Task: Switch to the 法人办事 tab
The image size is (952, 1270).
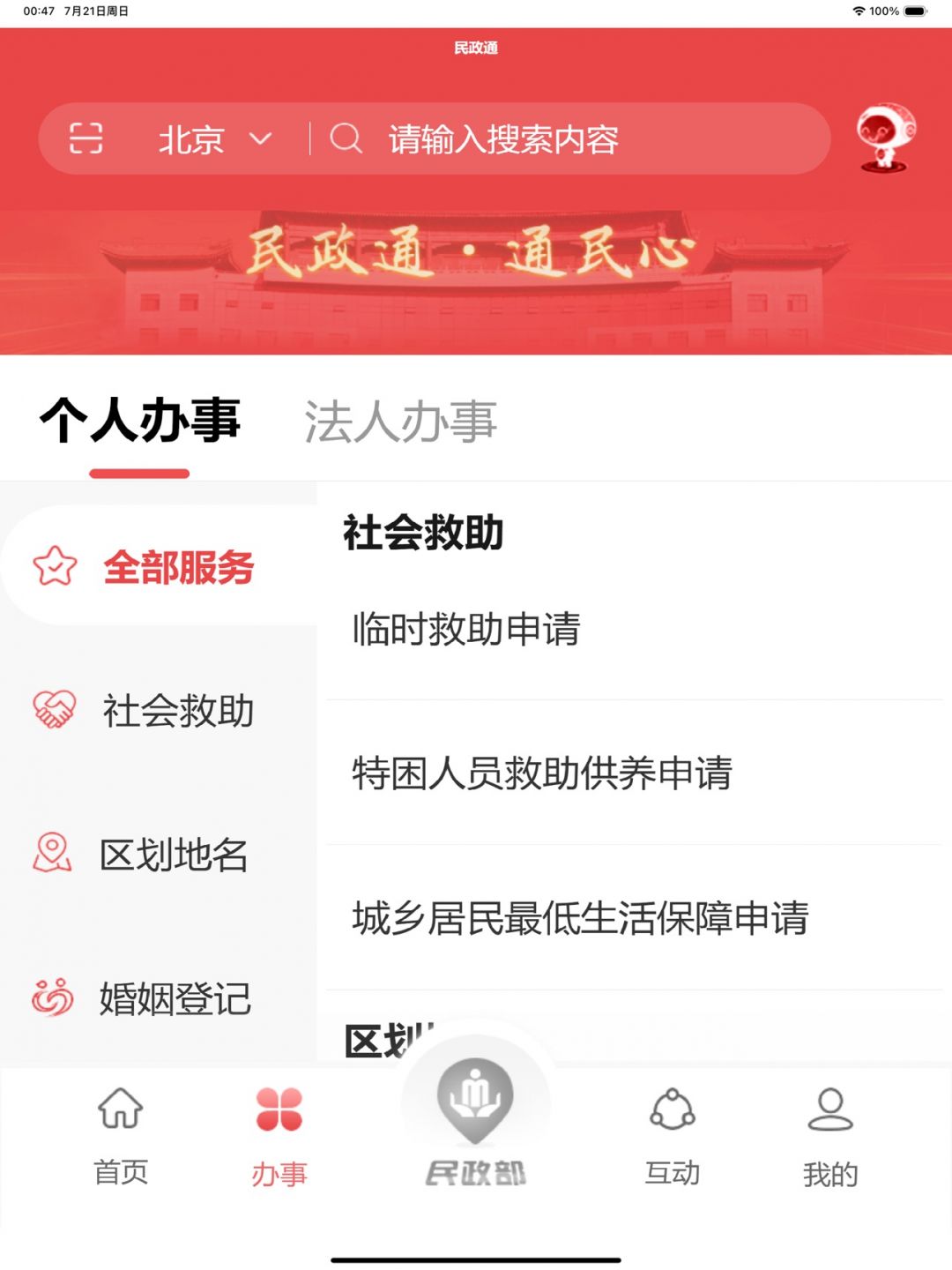Action: point(400,422)
